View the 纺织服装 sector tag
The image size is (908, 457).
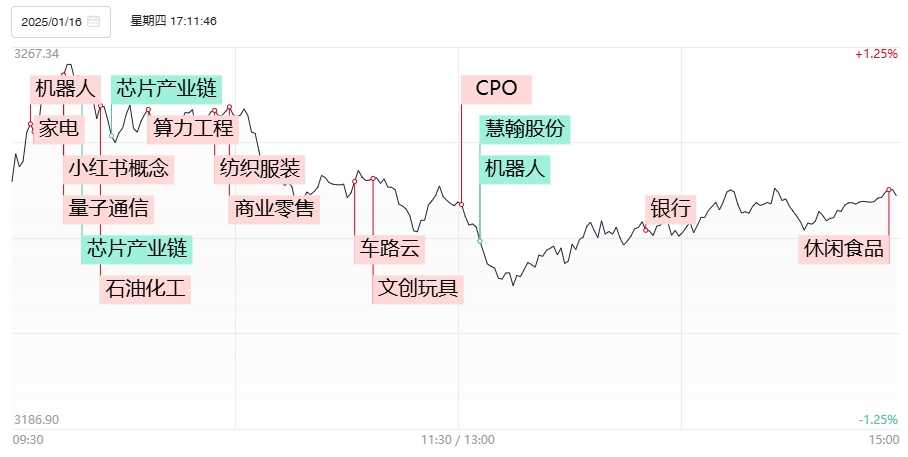(x=259, y=168)
